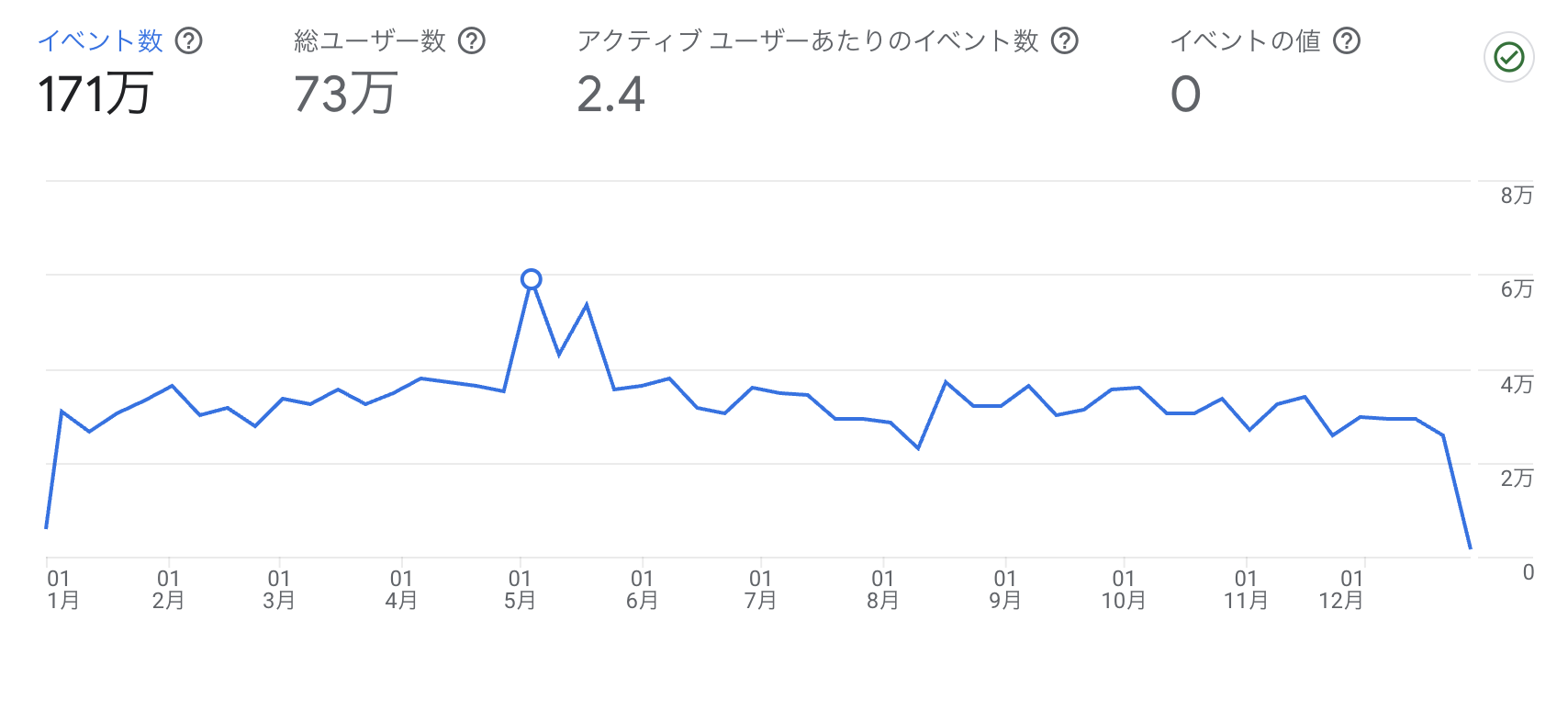Open help icon next to イベントの値

pyautogui.click(x=1347, y=41)
